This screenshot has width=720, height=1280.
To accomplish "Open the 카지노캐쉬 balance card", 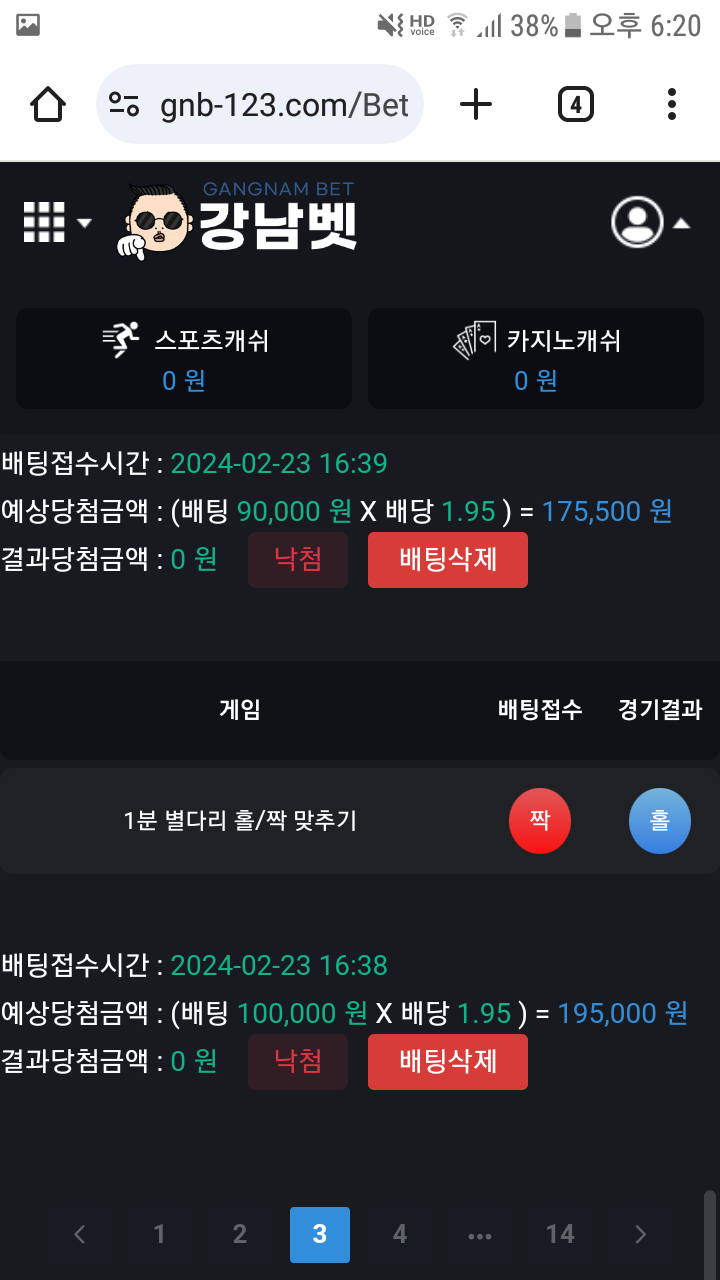I will 536,358.
